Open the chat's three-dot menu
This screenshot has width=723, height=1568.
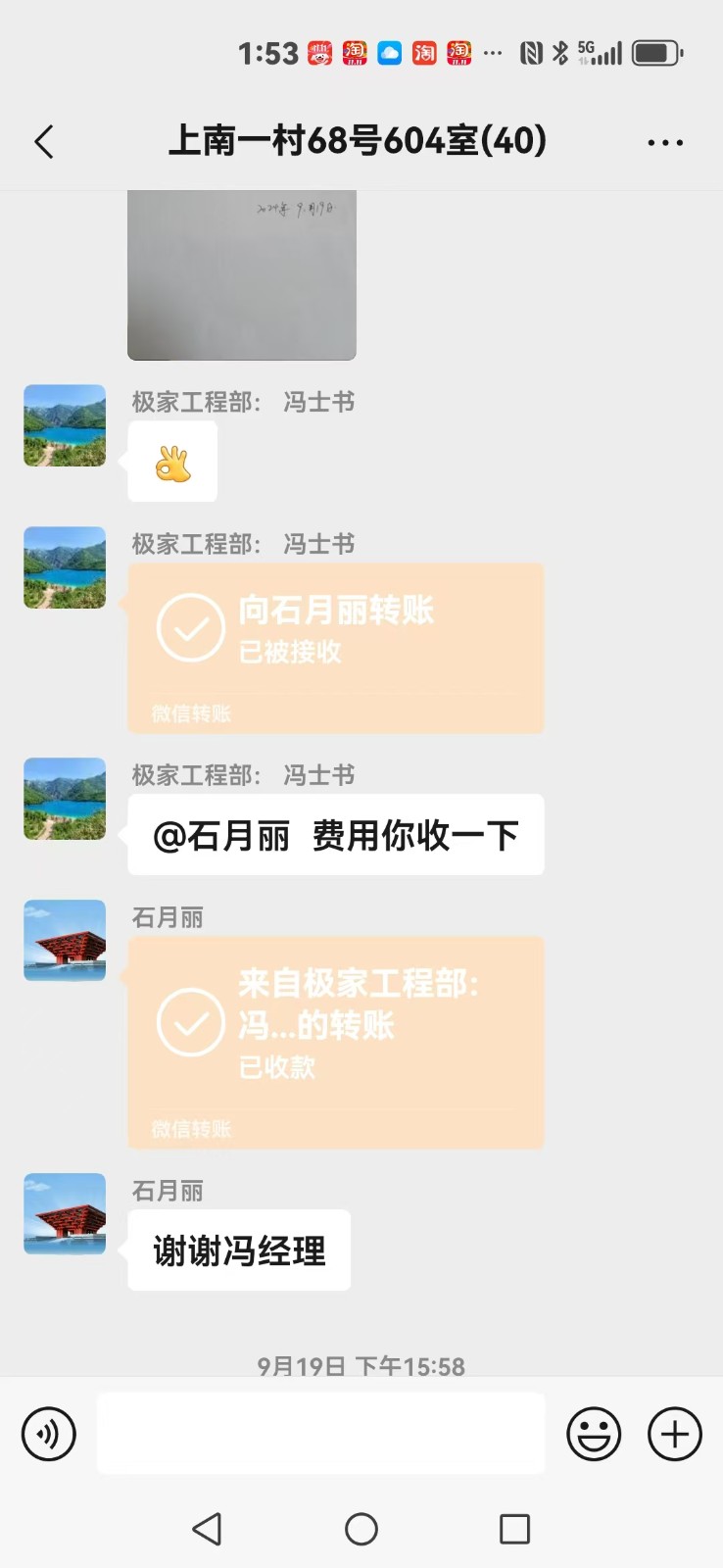[x=665, y=143]
